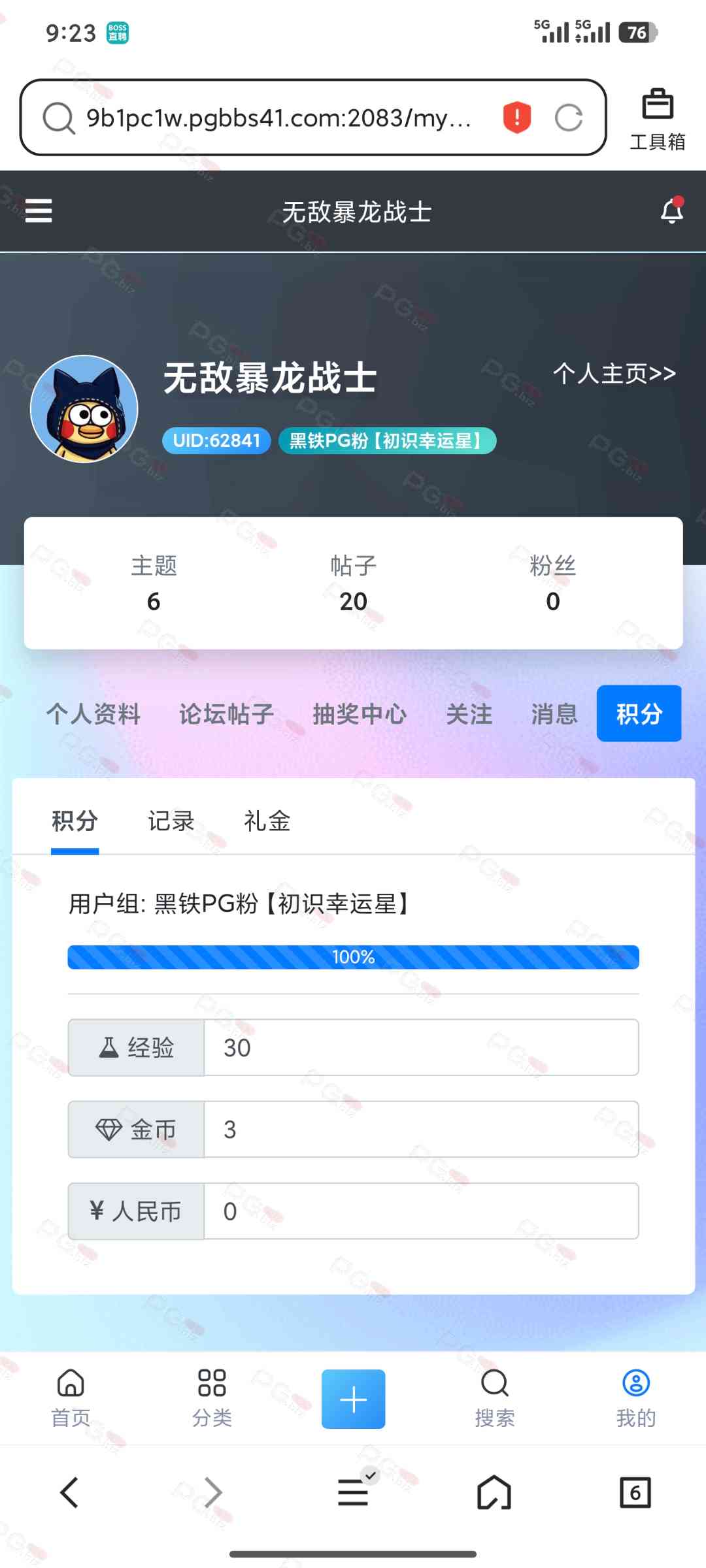Screen dimensions: 706x1568
Task: Tap the profile avatar picture
Action: 84,409
